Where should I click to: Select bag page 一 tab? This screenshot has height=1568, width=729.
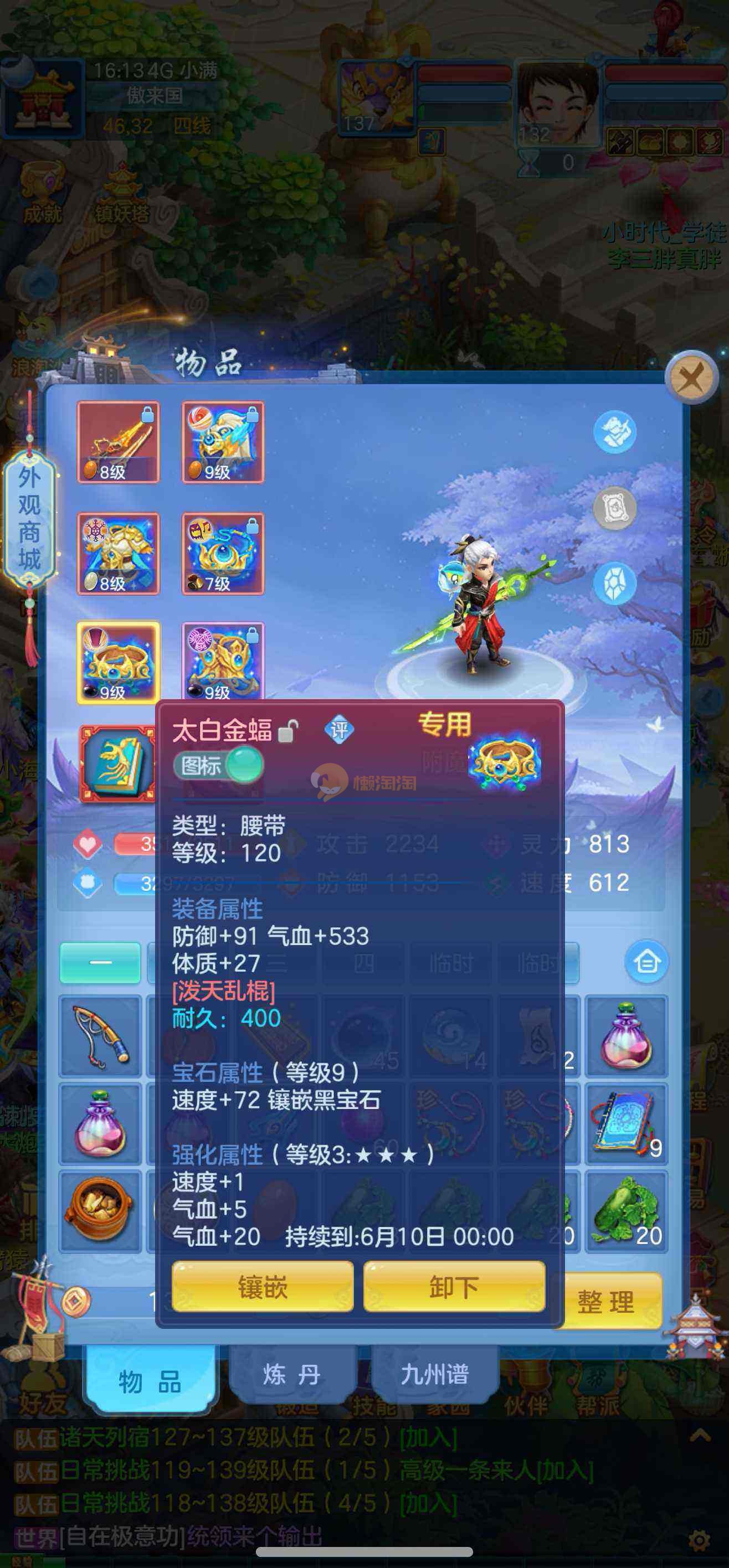(100, 962)
